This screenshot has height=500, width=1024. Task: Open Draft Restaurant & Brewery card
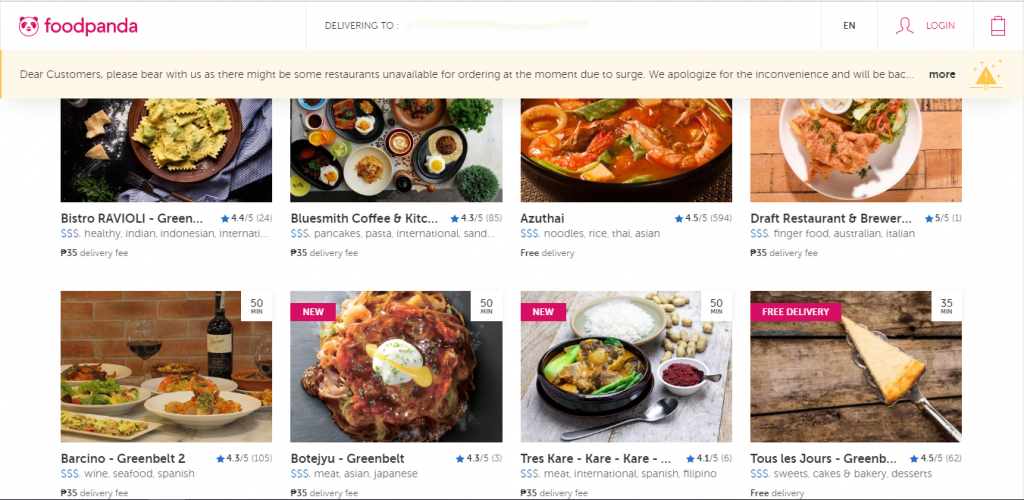coord(856,150)
